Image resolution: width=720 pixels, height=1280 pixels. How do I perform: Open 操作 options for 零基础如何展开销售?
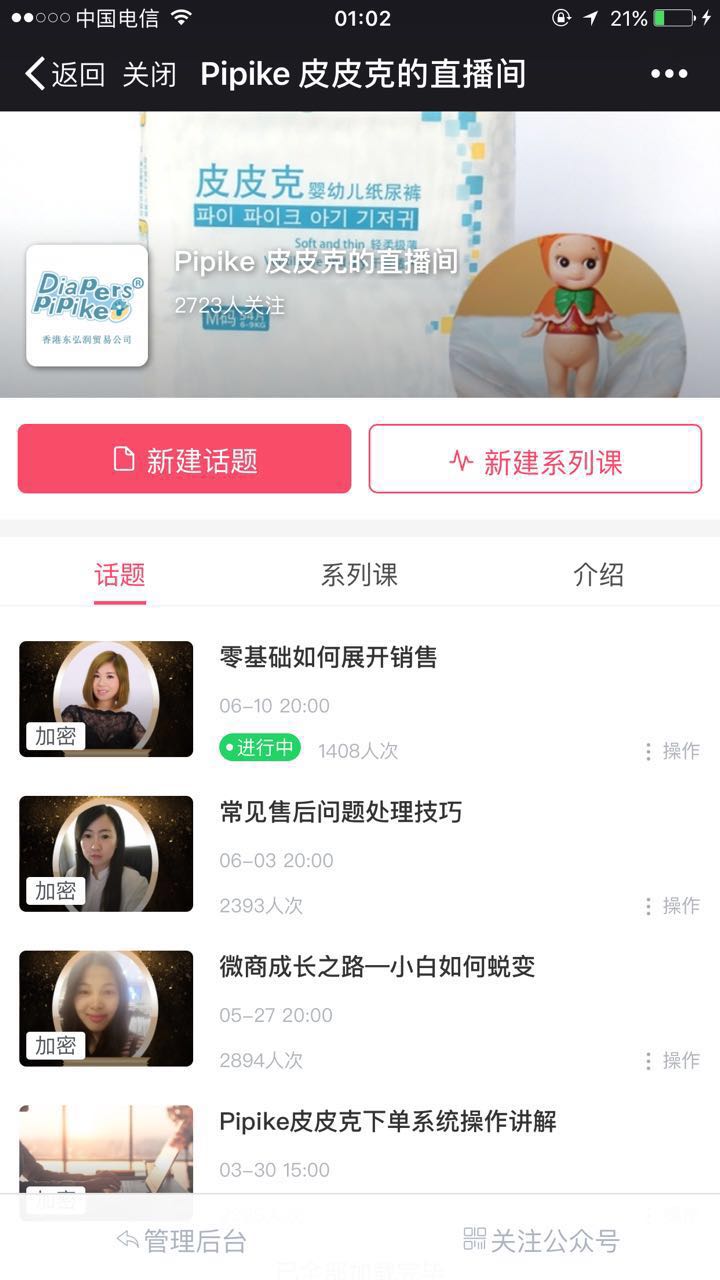click(673, 751)
